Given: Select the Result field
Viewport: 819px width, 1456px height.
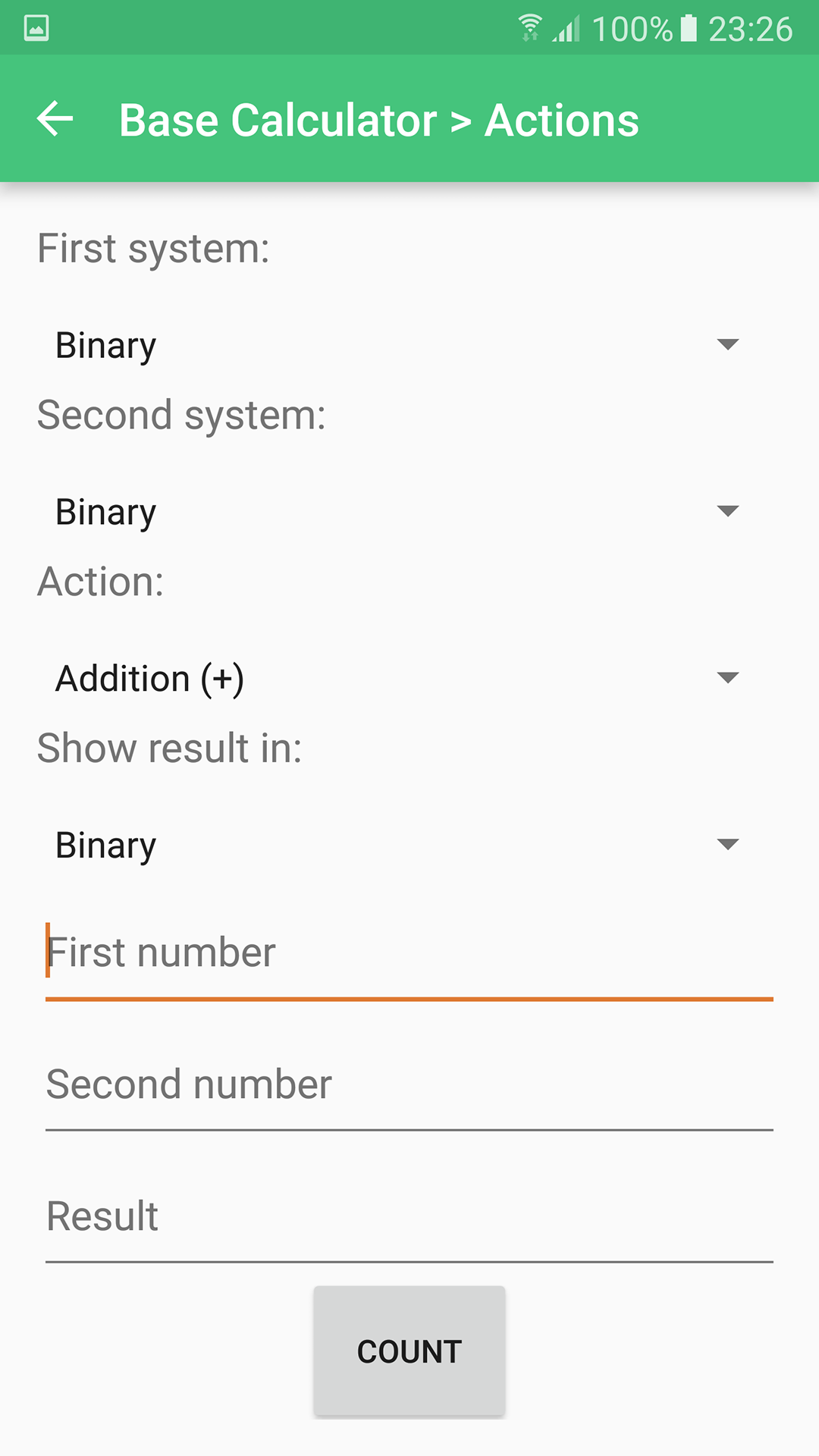Looking at the screenshot, I should coord(303,1215).
